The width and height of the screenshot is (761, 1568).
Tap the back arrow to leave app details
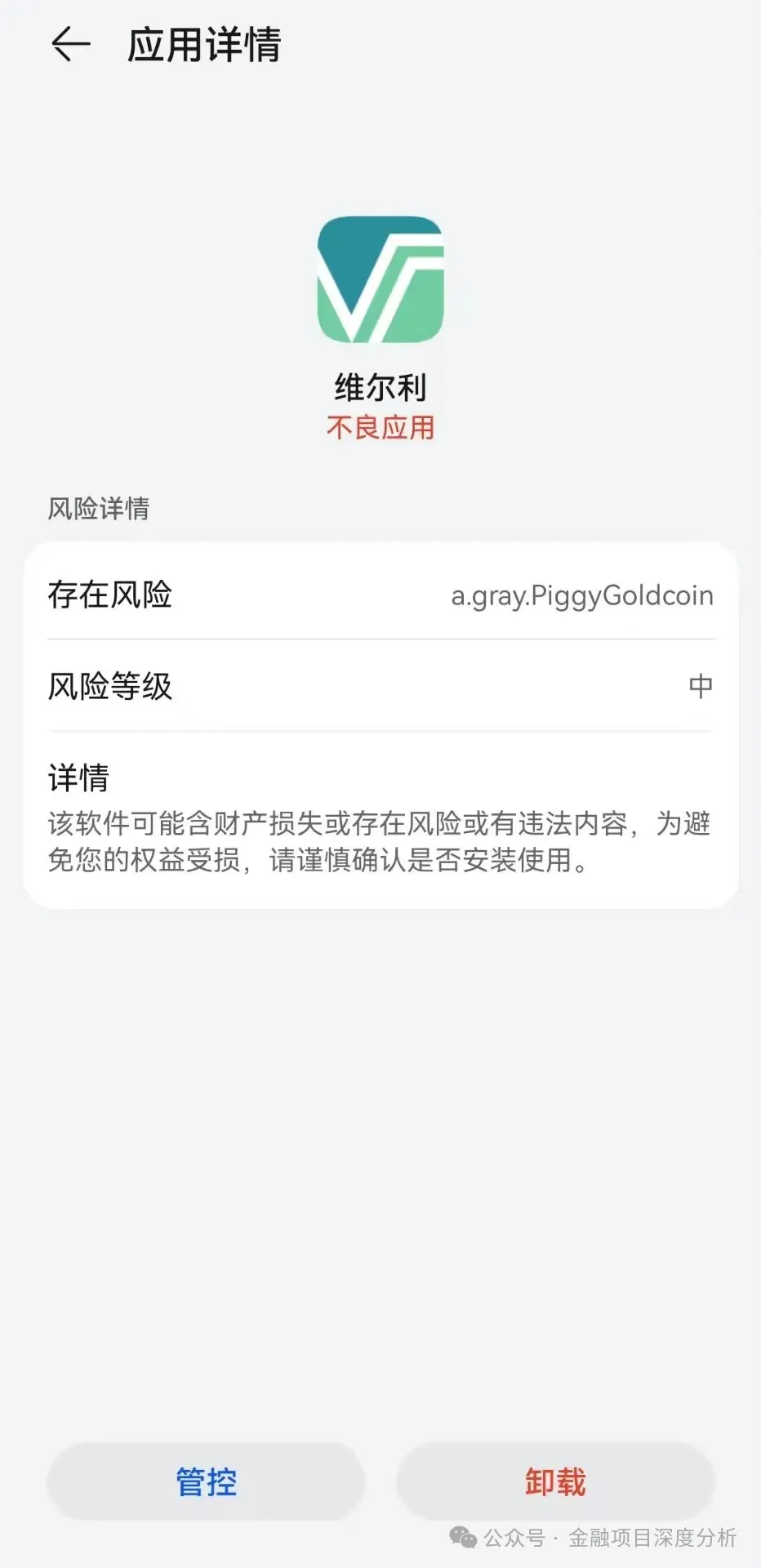click(70, 44)
